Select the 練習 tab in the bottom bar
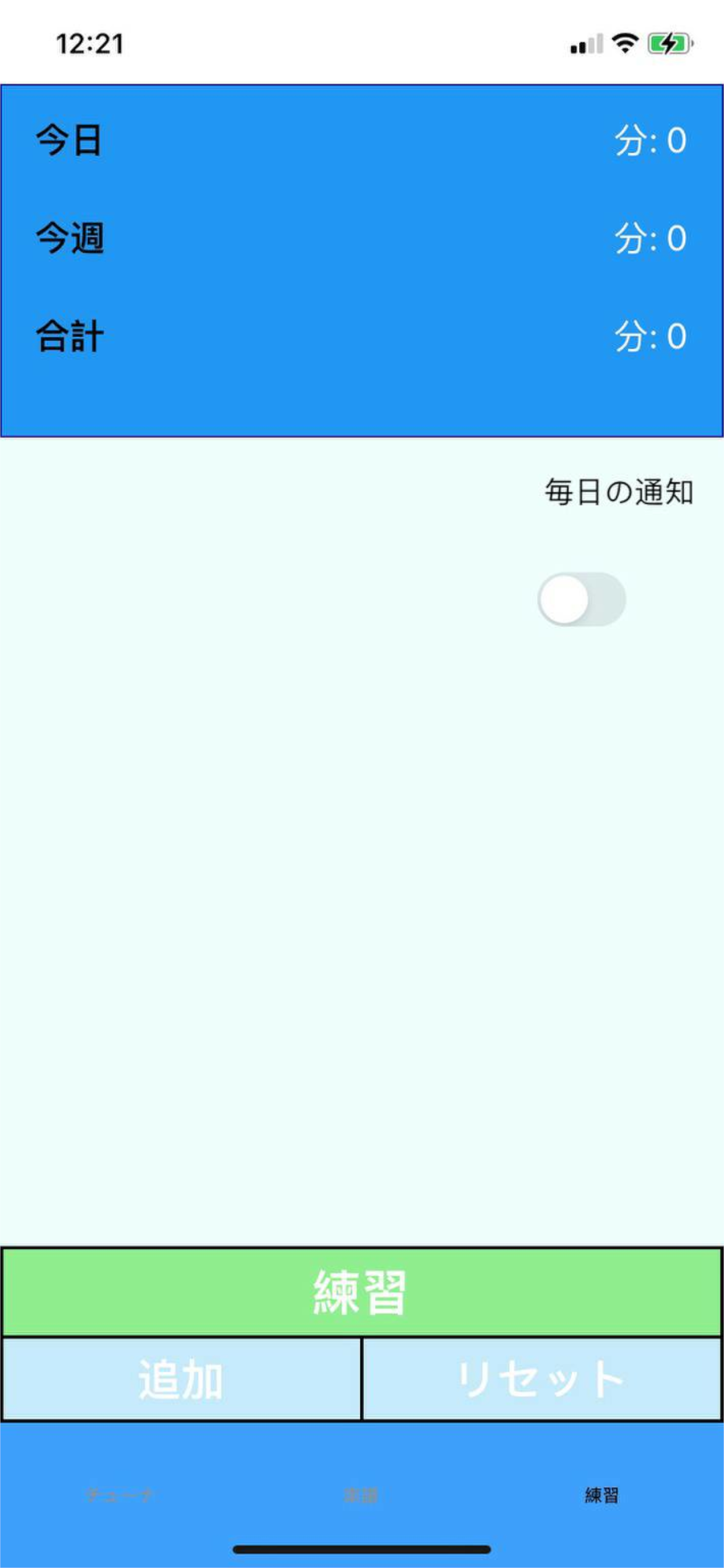The width and height of the screenshot is (724, 1568). [601, 1495]
